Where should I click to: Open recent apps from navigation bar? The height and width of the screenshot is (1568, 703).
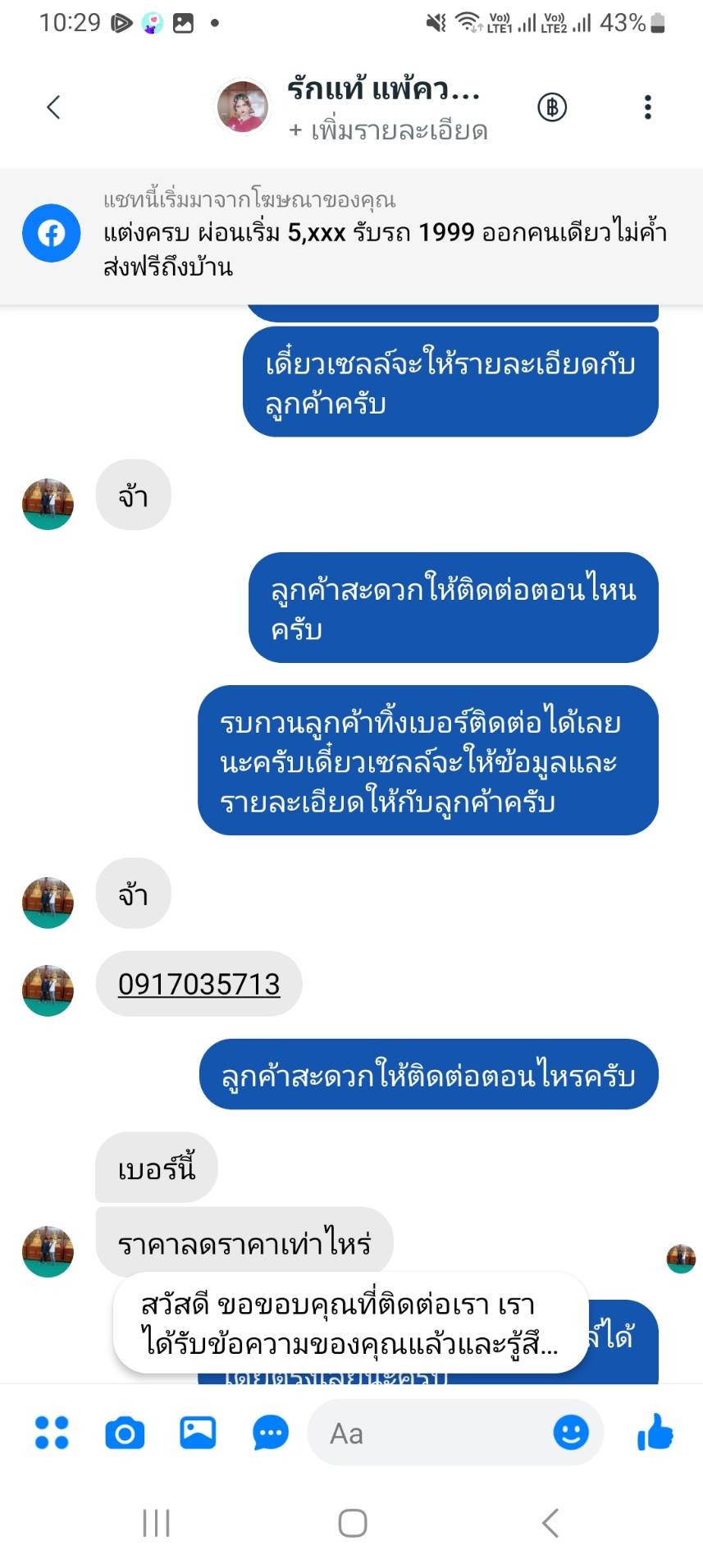(156, 1523)
